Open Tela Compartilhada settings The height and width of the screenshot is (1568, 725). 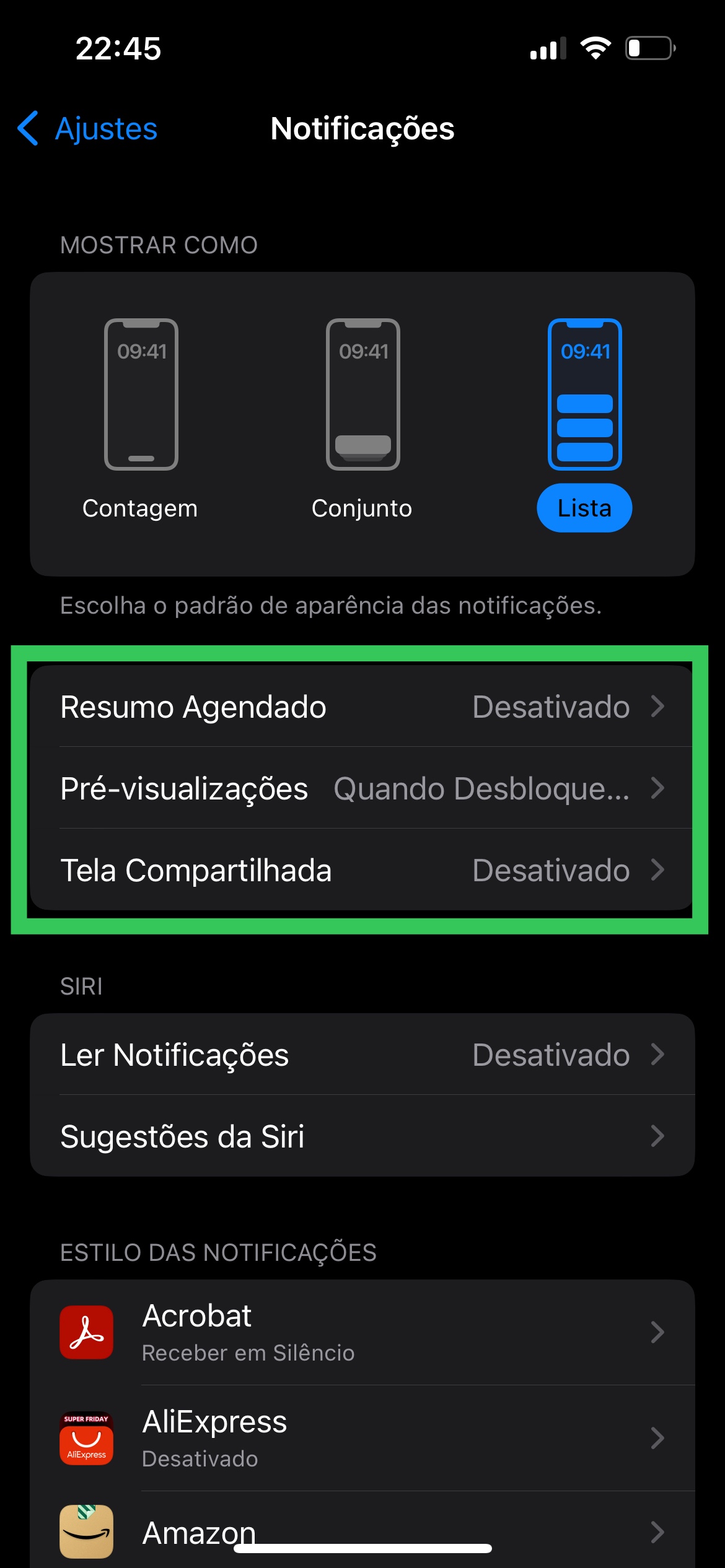(362, 869)
